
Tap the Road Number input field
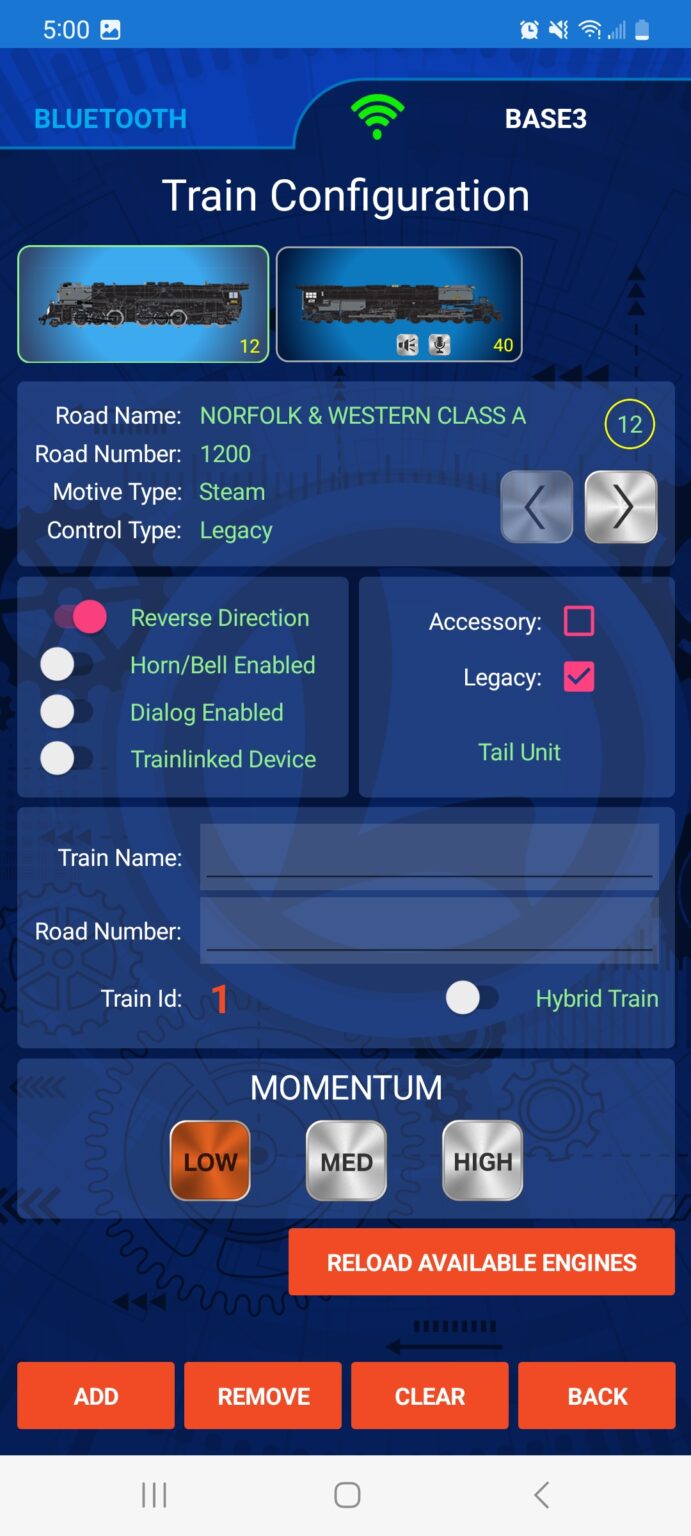click(x=429, y=931)
